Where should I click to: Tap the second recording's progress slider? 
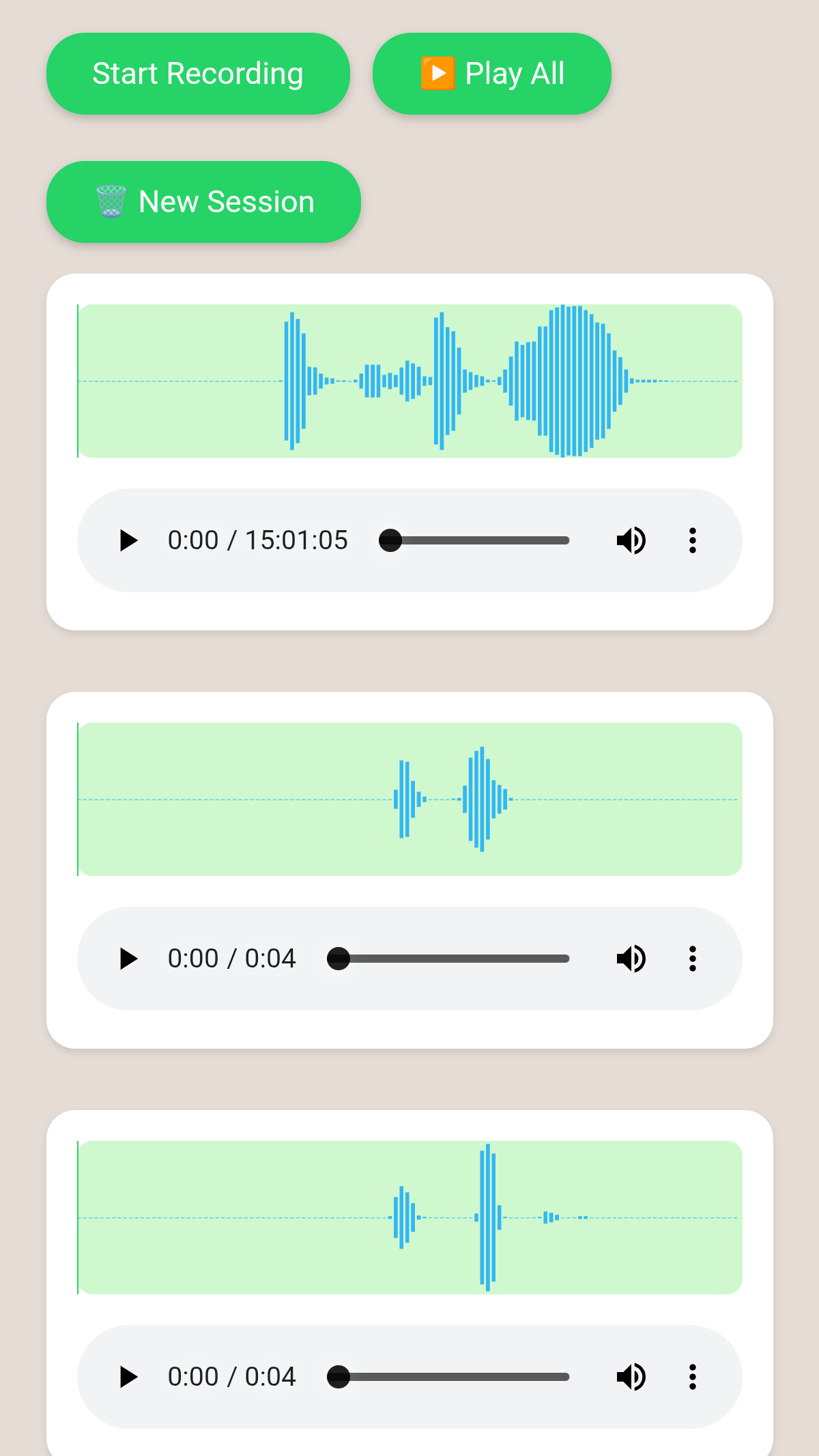(454, 959)
